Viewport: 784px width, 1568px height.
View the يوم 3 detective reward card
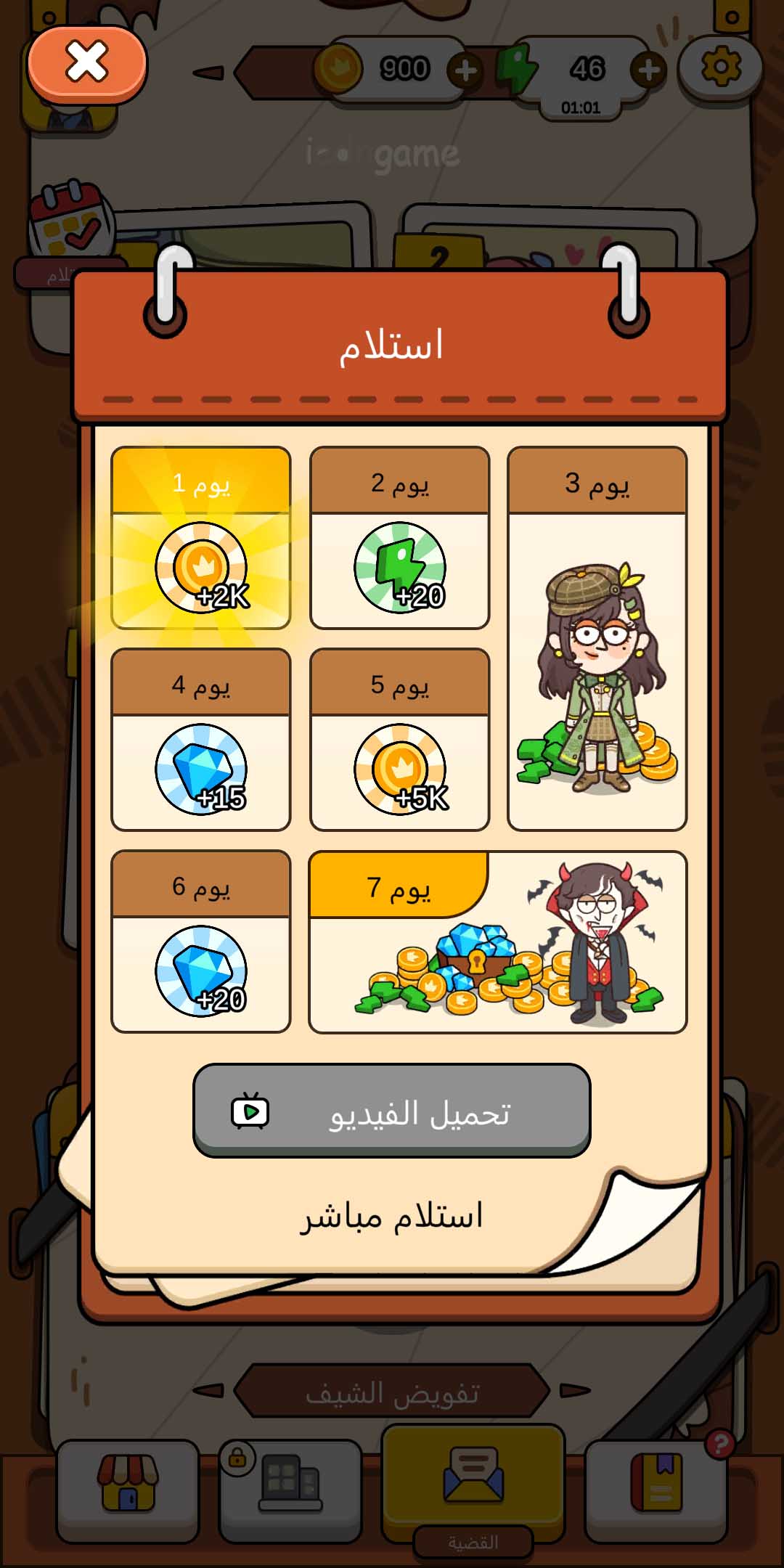point(597,639)
